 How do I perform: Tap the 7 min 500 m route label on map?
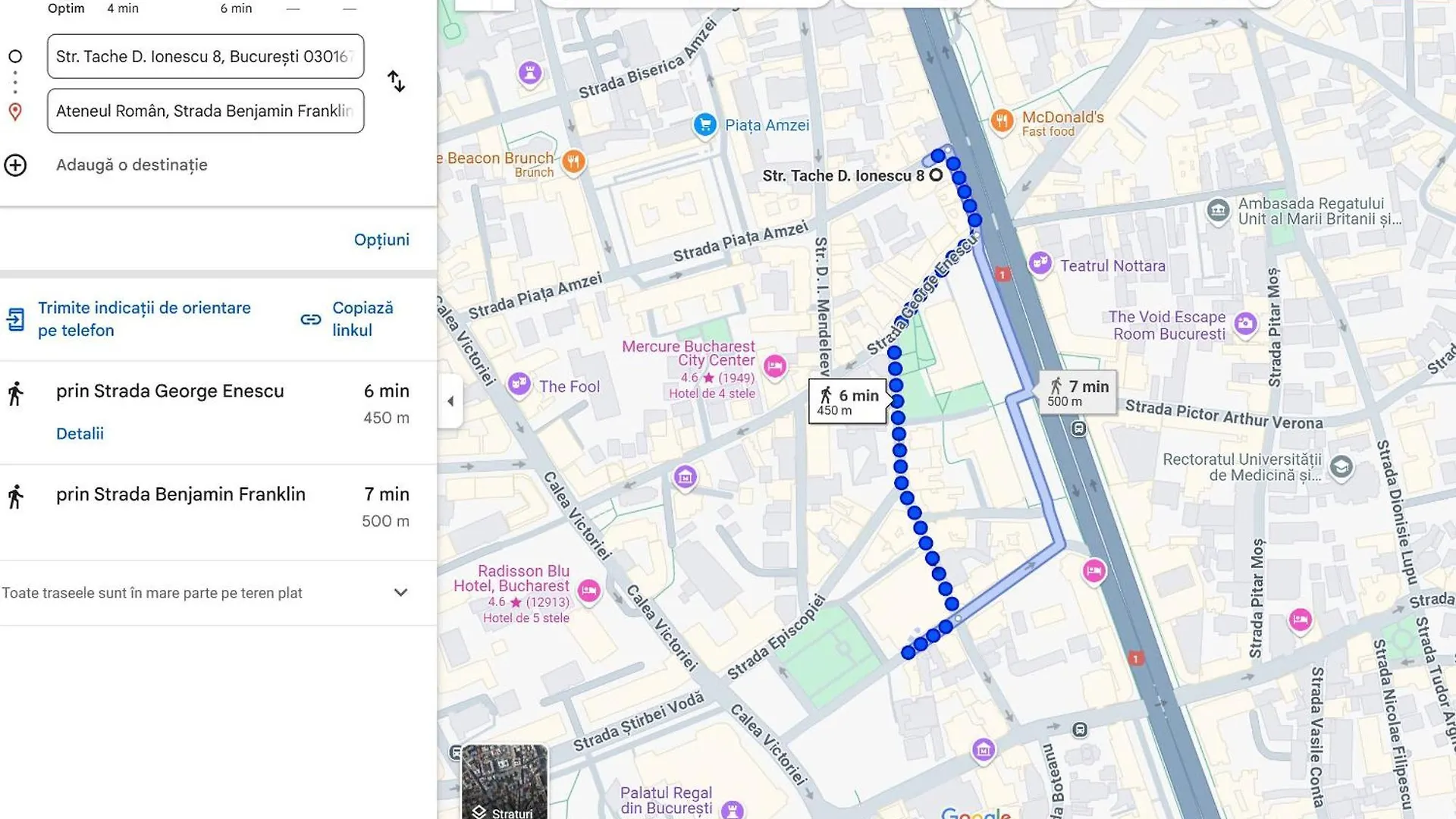tap(1078, 393)
